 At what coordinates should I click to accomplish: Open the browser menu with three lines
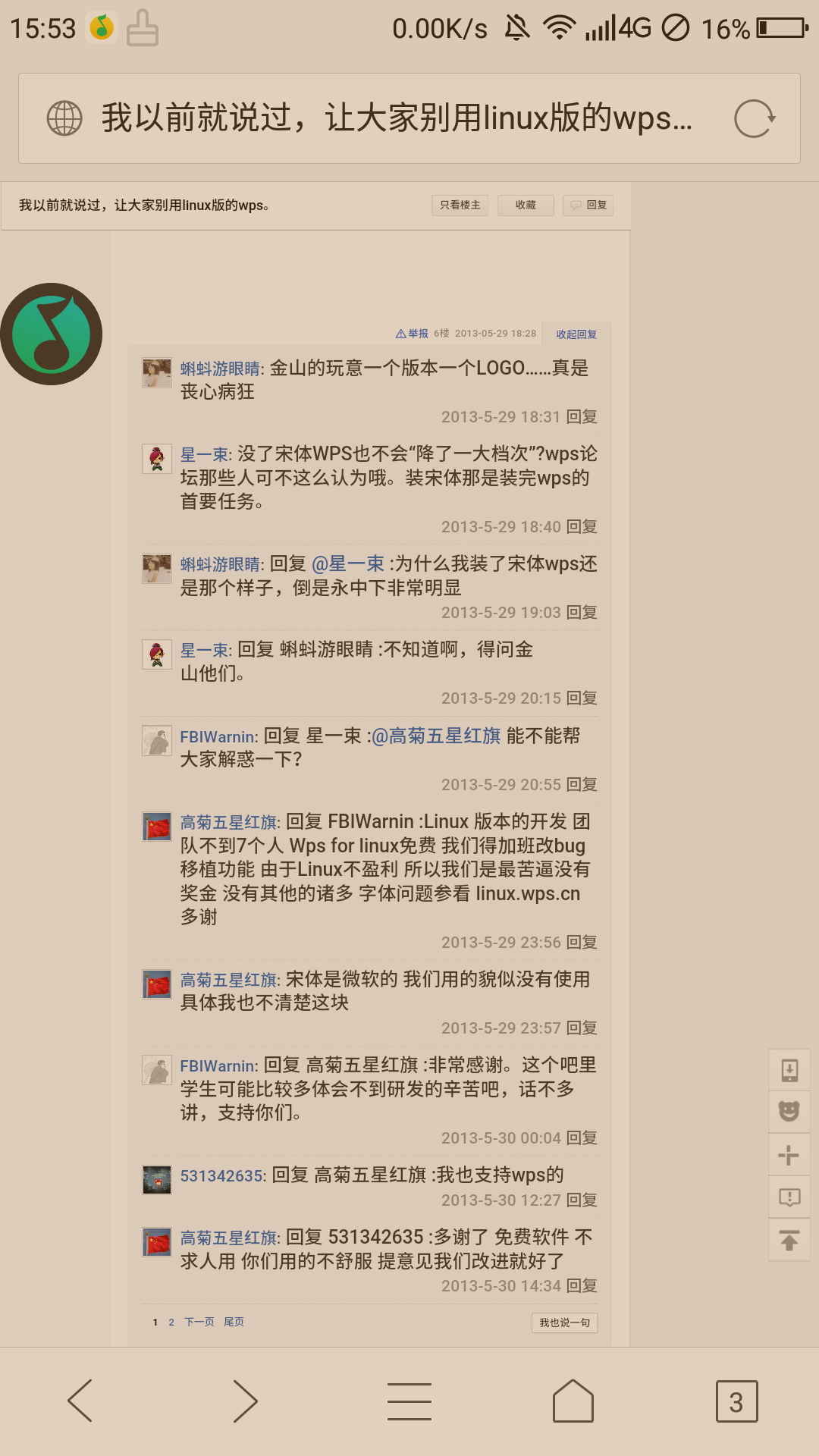pyautogui.click(x=409, y=1401)
